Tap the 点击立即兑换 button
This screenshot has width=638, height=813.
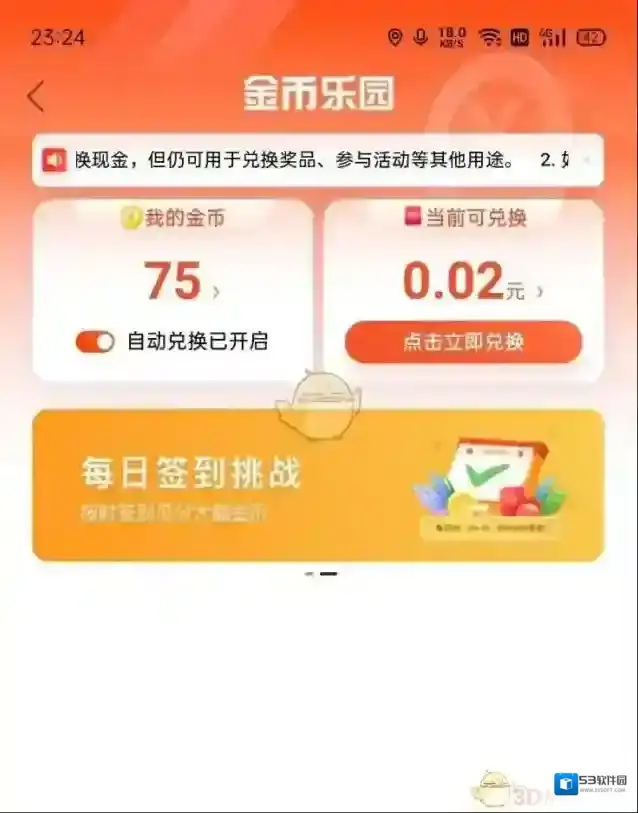463,342
